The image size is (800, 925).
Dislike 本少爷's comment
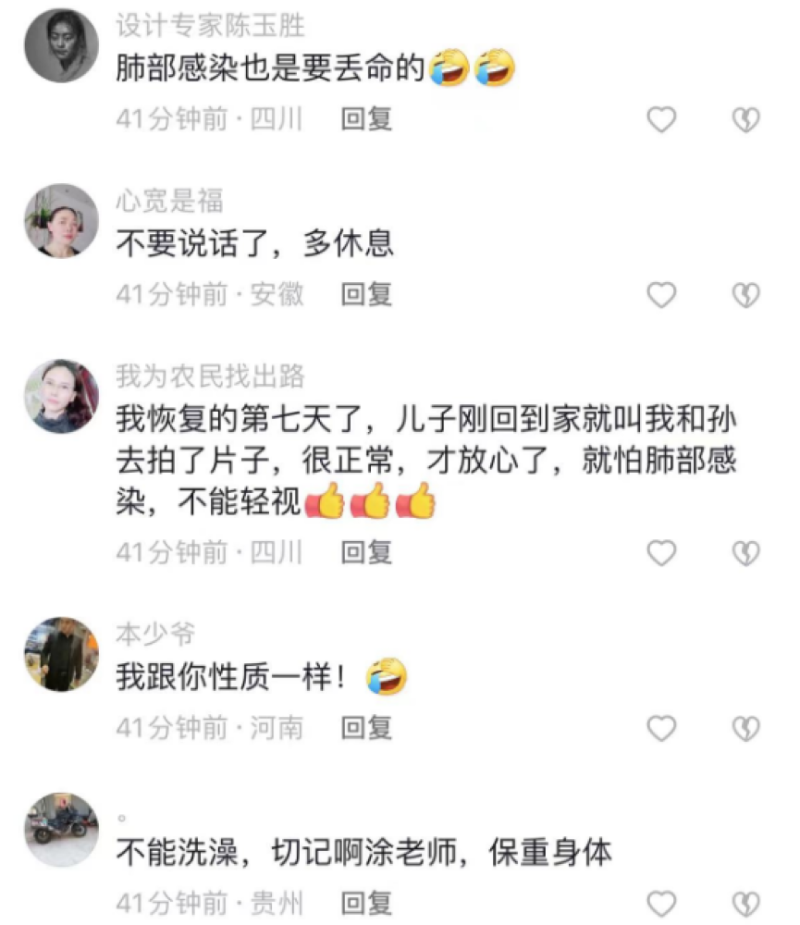click(x=745, y=729)
